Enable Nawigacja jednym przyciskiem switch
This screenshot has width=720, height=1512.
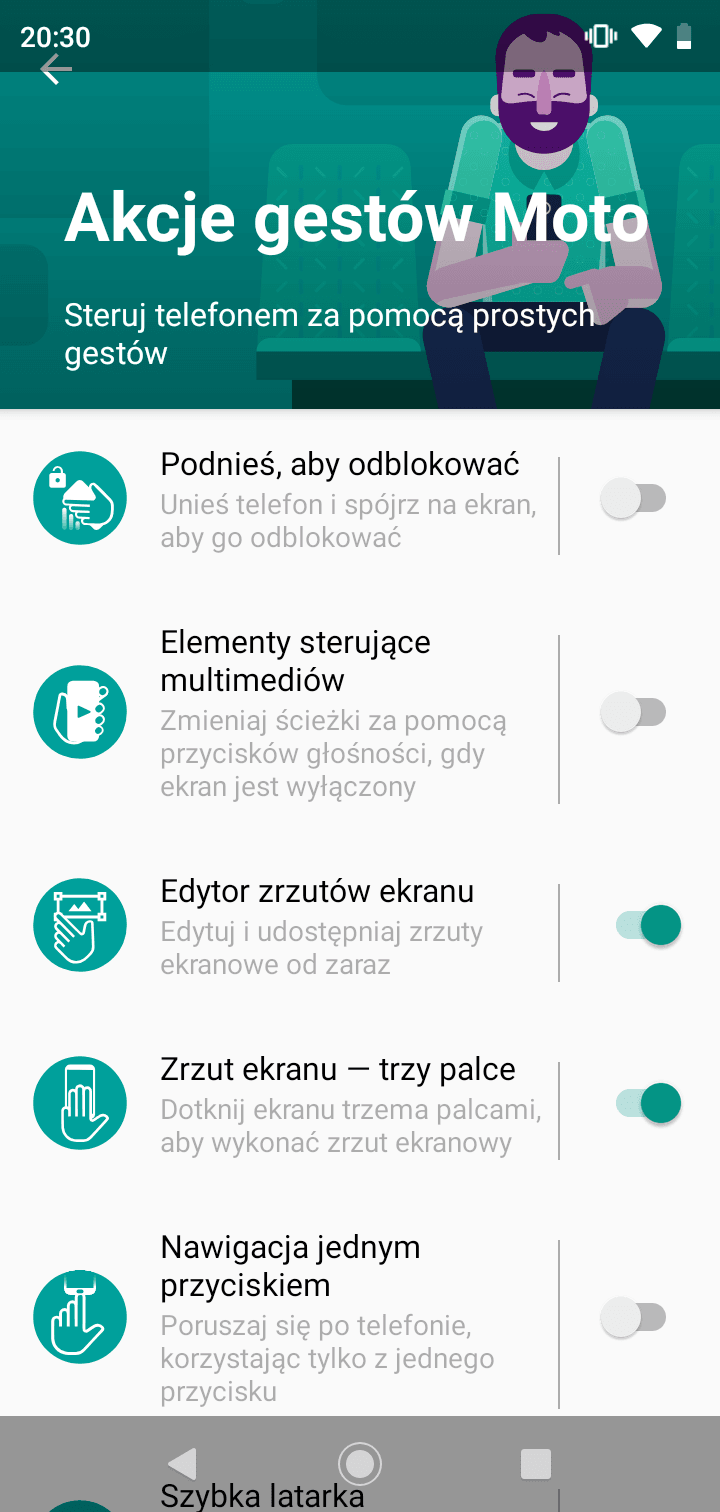(633, 1317)
